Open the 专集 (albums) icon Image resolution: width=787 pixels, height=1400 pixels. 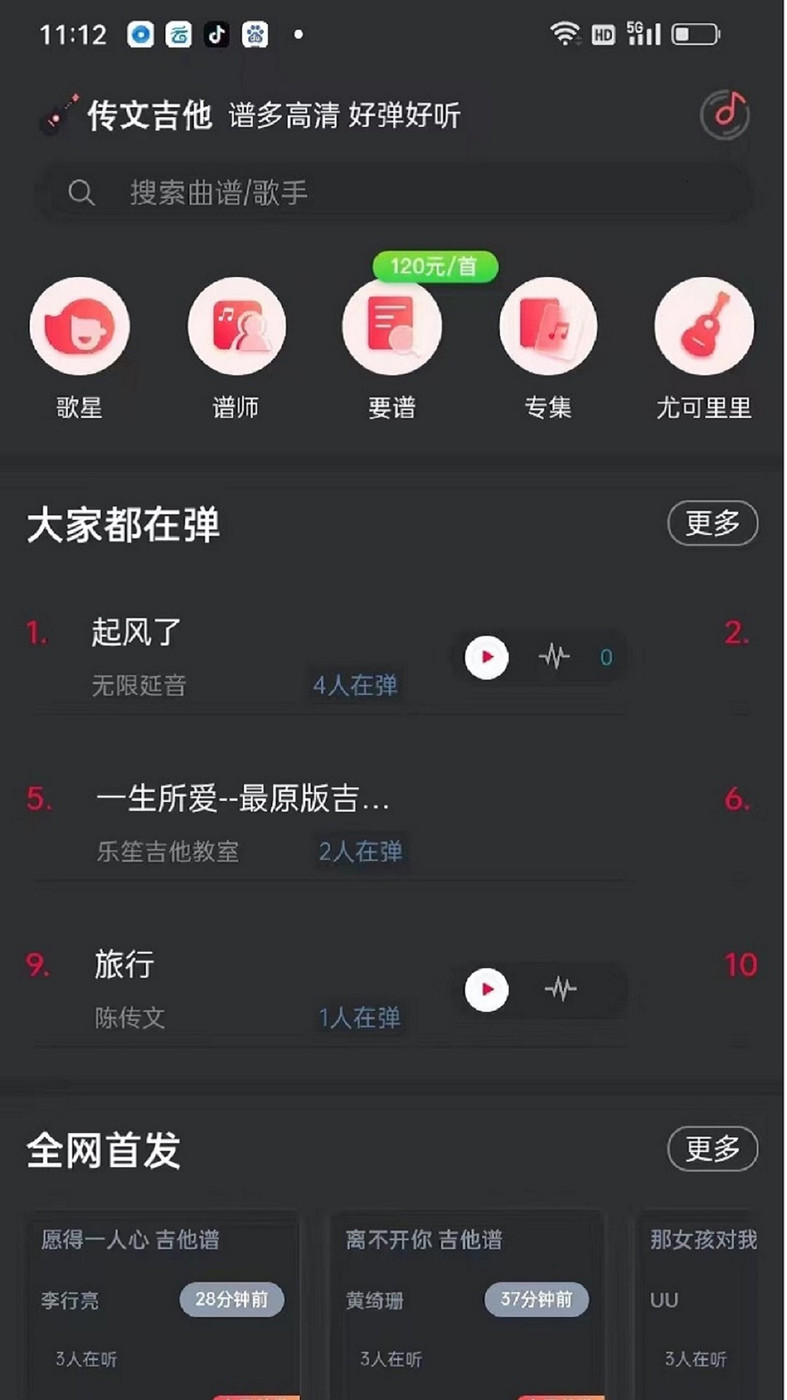coord(548,325)
